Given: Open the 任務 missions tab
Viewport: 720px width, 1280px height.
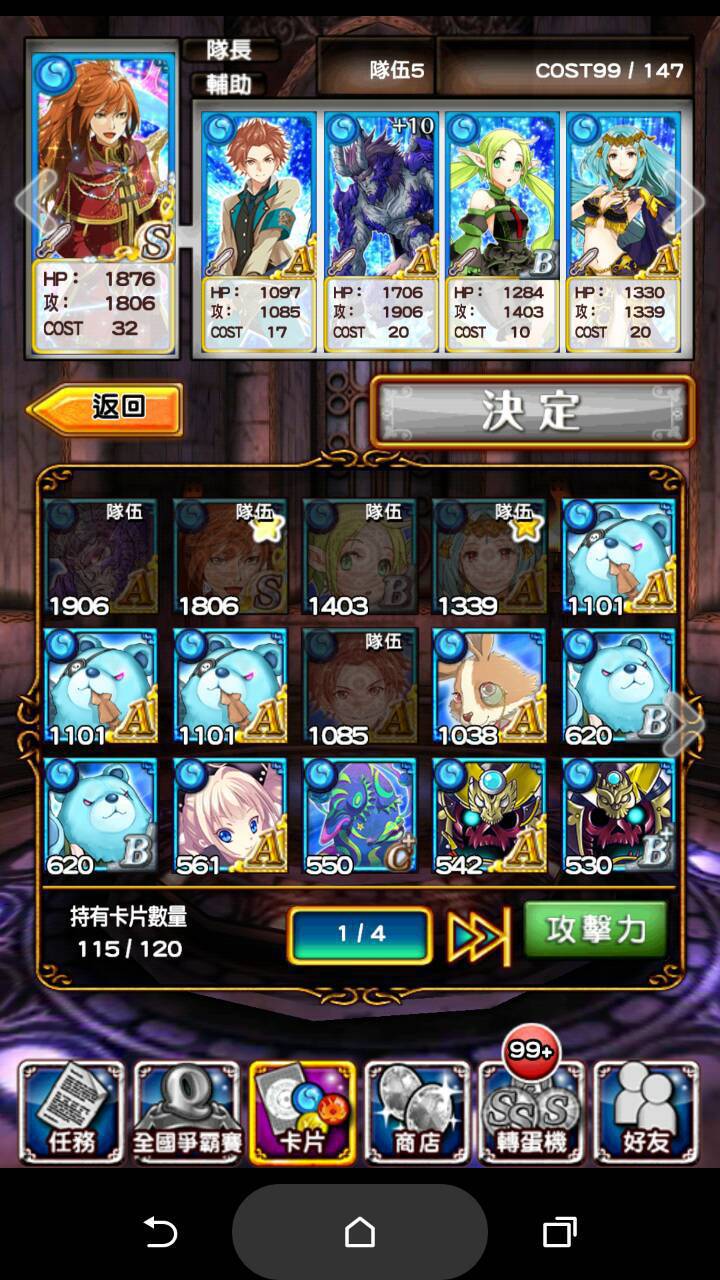Looking at the screenshot, I should (x=71, y=1112).
